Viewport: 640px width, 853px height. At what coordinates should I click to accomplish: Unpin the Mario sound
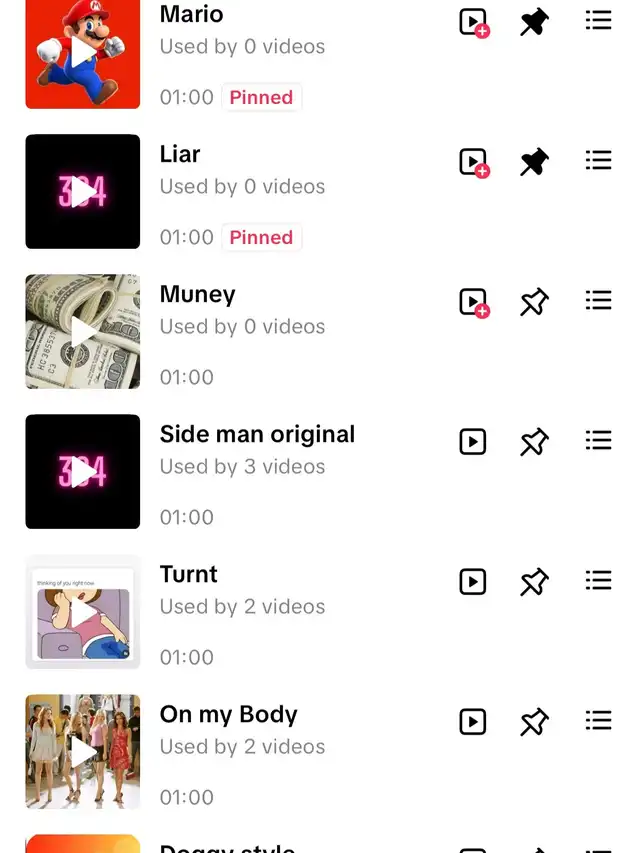(x=535, y=22)
